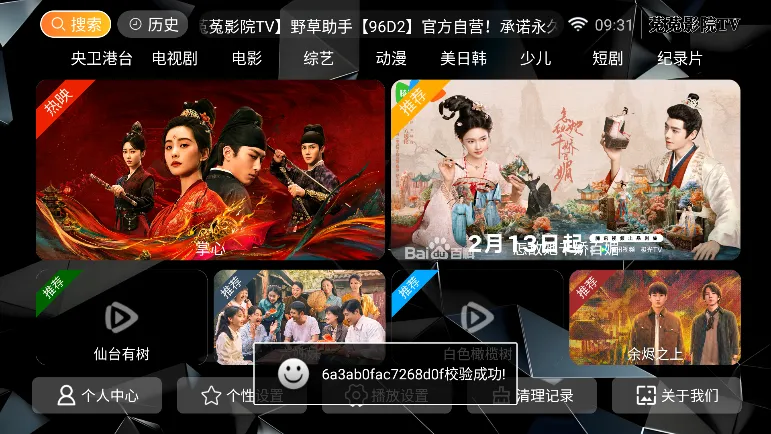Image resolution: width=771 pixels, height=434 pixels.
Task: Tap the 搜索 search button
Action: click(x=75, y=25)
